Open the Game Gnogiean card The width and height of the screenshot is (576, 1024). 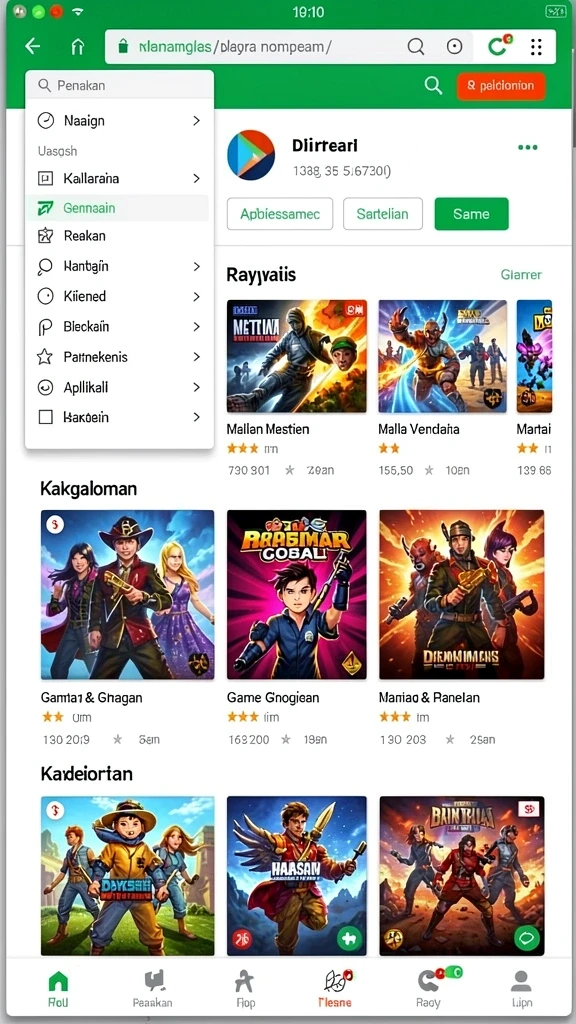296,628
